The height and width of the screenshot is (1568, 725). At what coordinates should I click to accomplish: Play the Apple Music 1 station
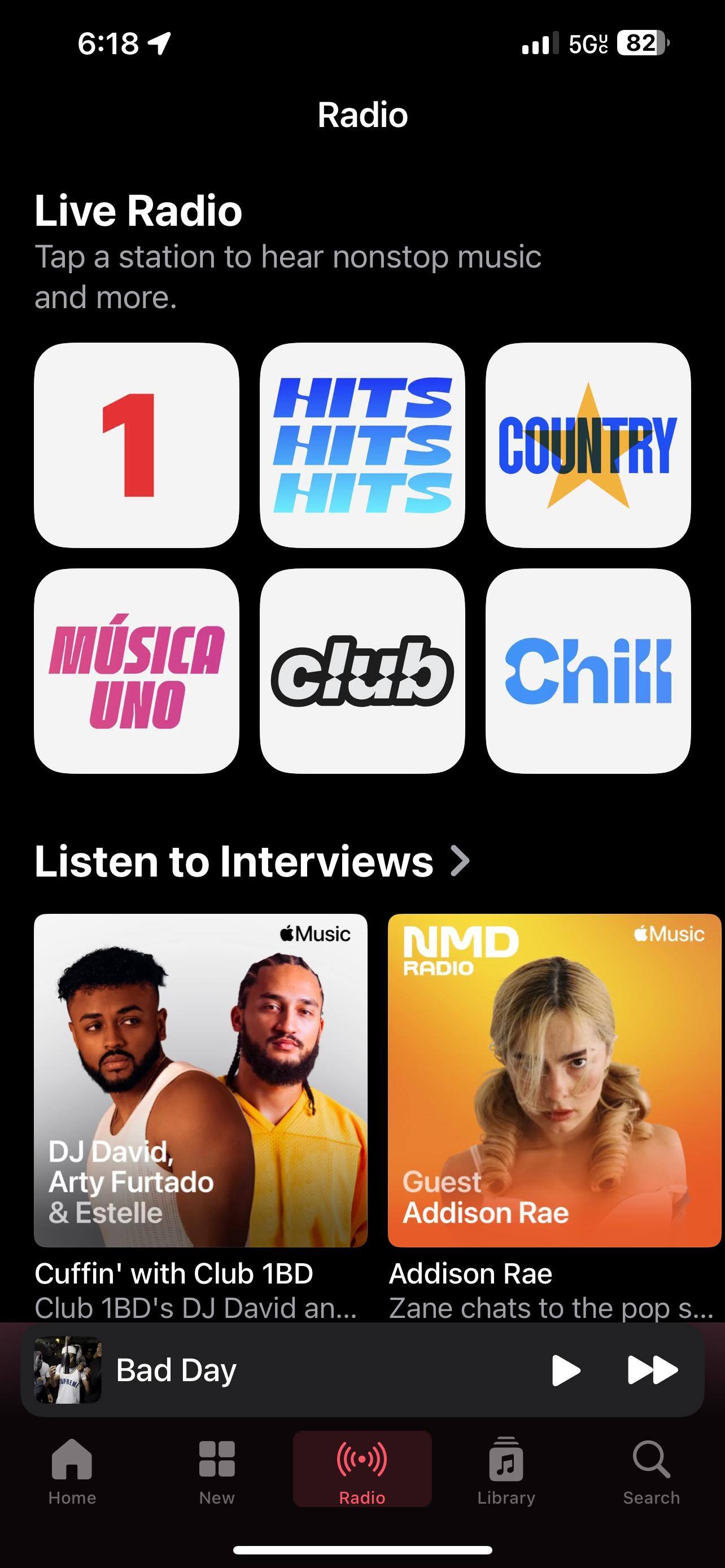(x=136, y=445)
